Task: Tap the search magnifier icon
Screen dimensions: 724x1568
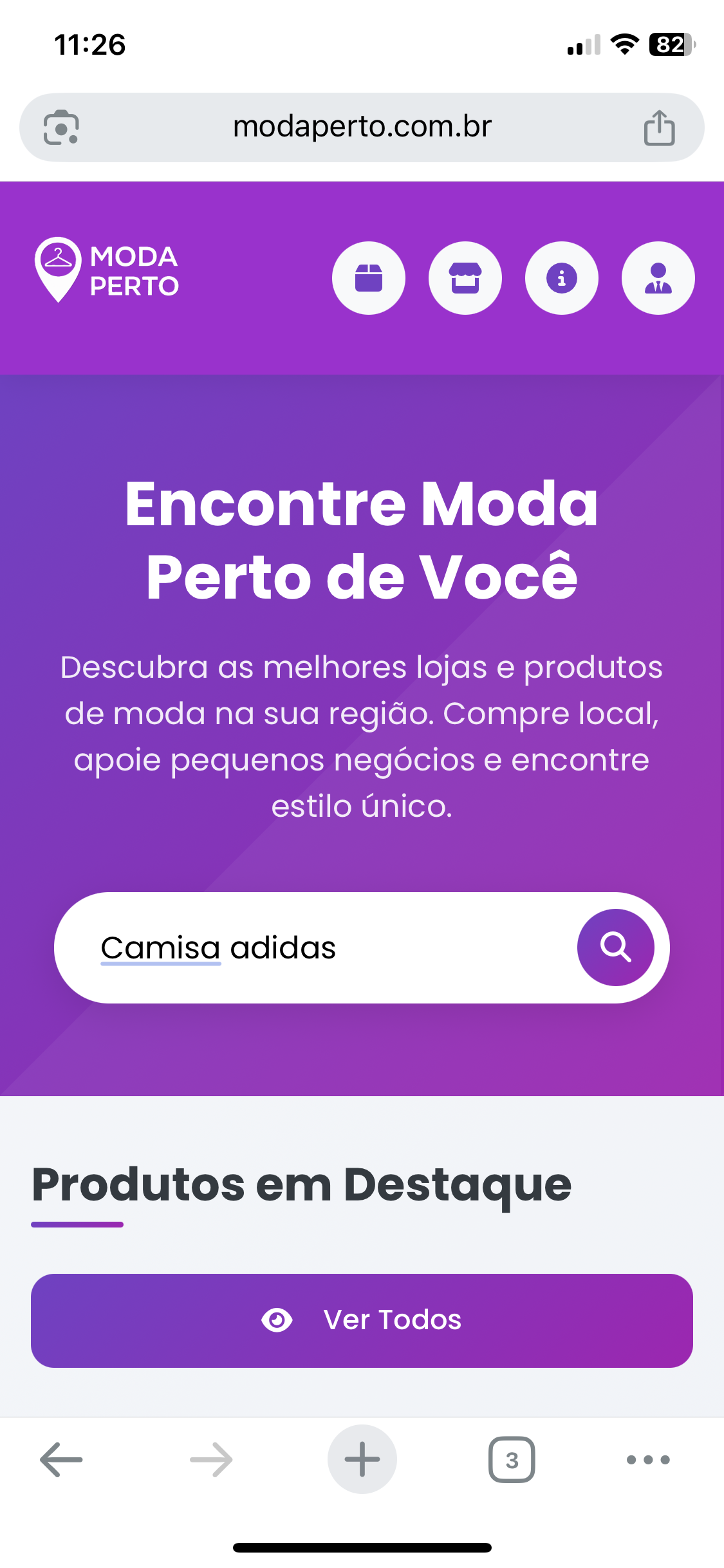Action: tap(617, 947)
